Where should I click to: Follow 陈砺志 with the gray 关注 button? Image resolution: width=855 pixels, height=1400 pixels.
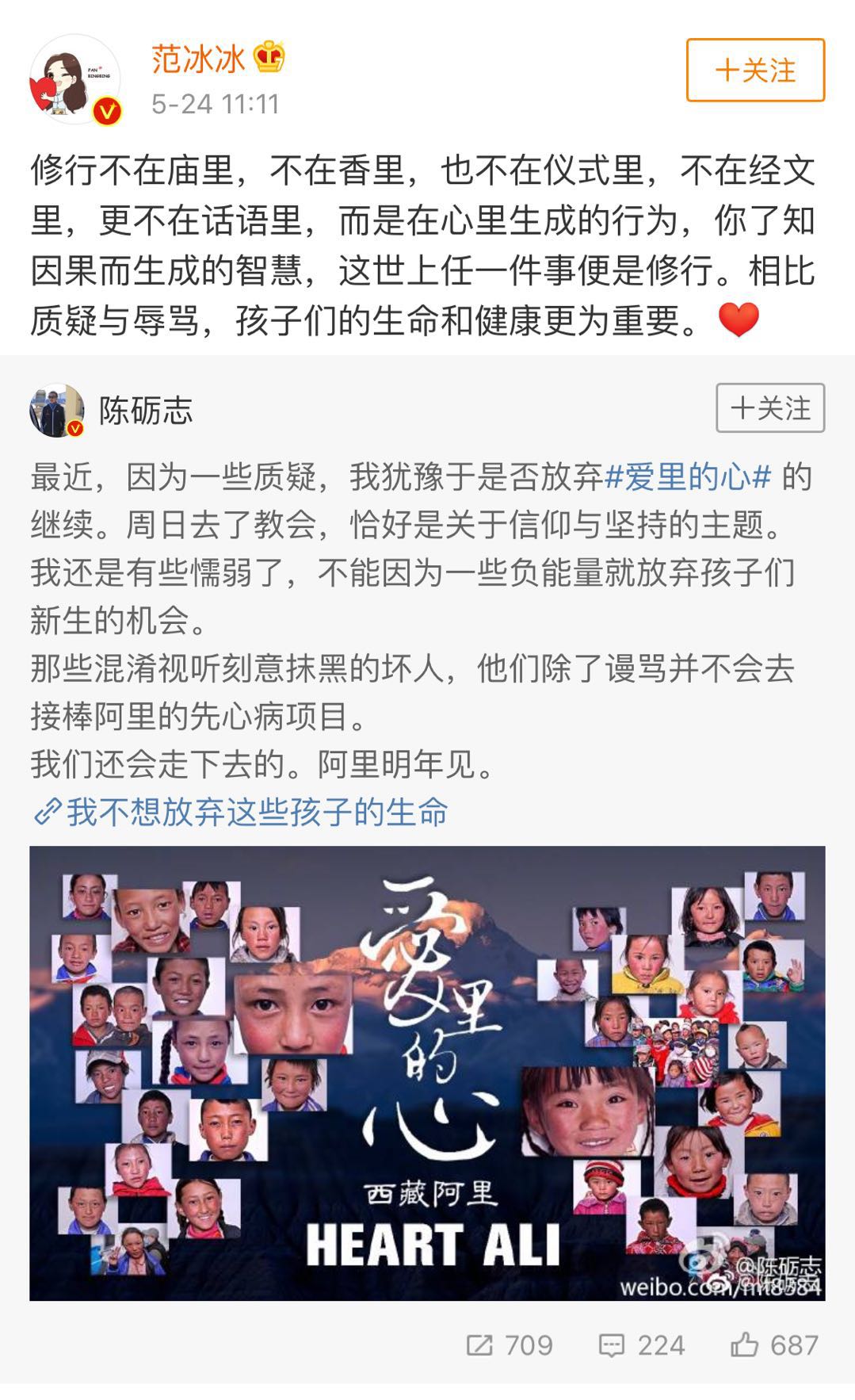coord(769,408)
